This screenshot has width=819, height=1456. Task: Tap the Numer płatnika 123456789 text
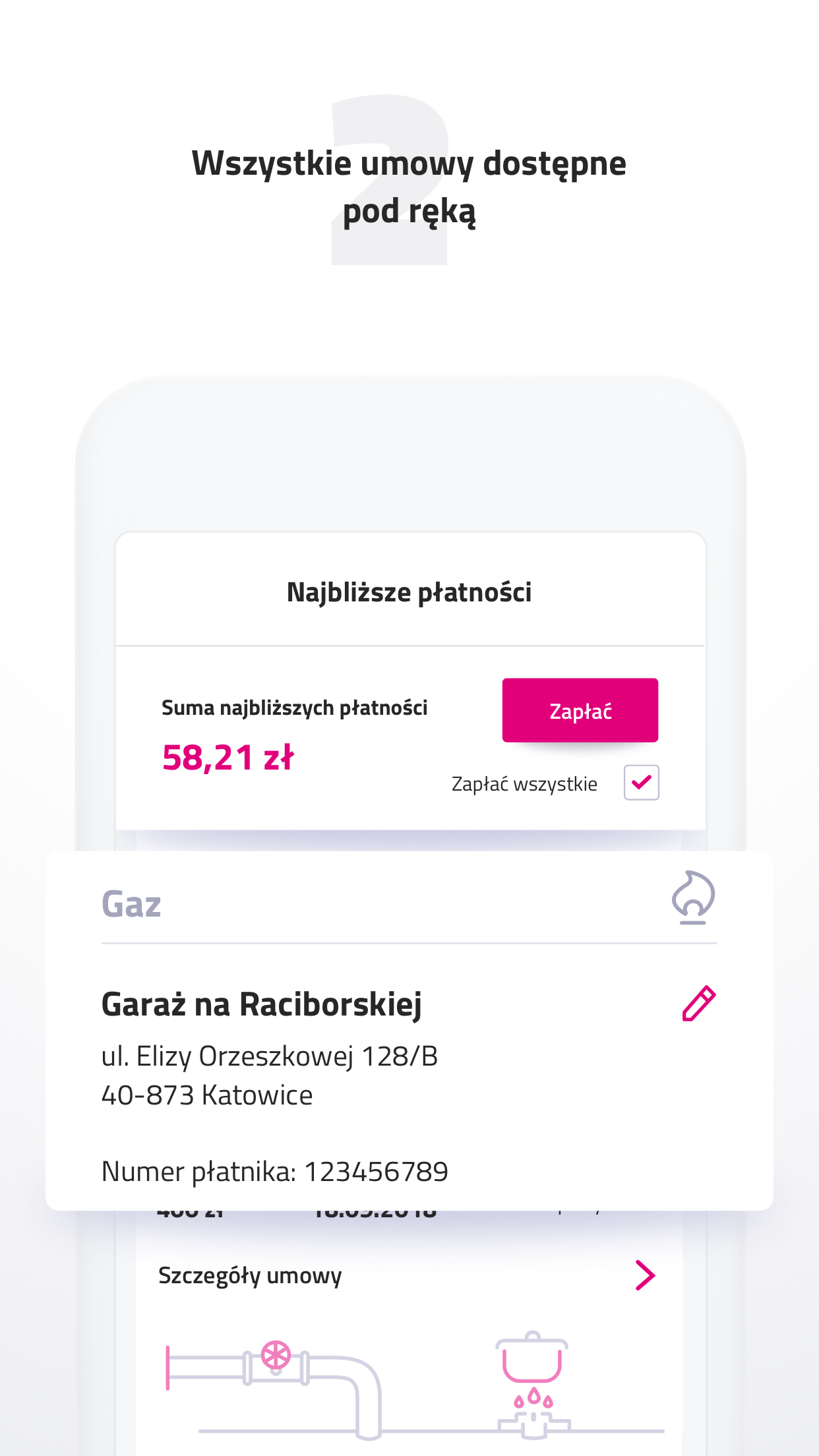tap(275, 1172)
